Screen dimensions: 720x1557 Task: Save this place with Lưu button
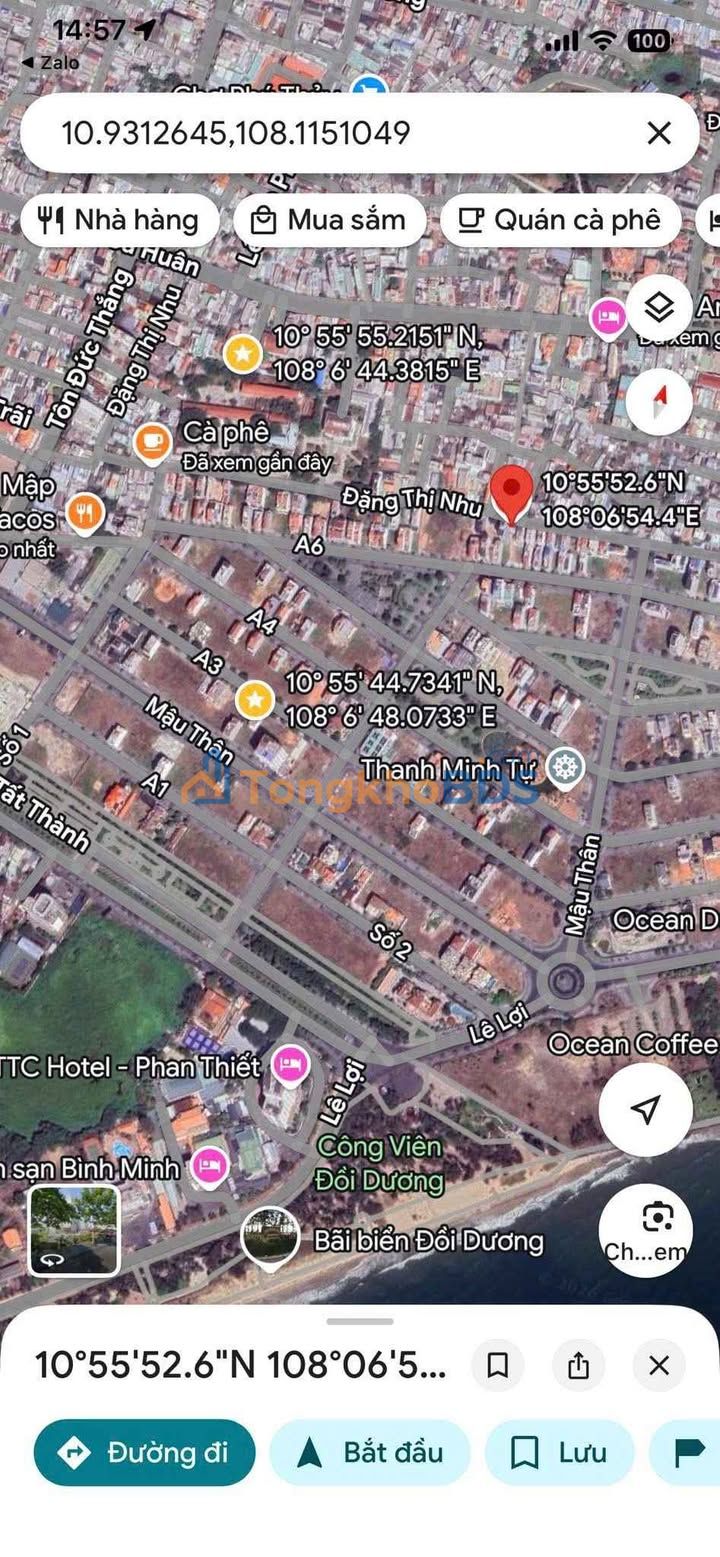(x=560, y=1452)
